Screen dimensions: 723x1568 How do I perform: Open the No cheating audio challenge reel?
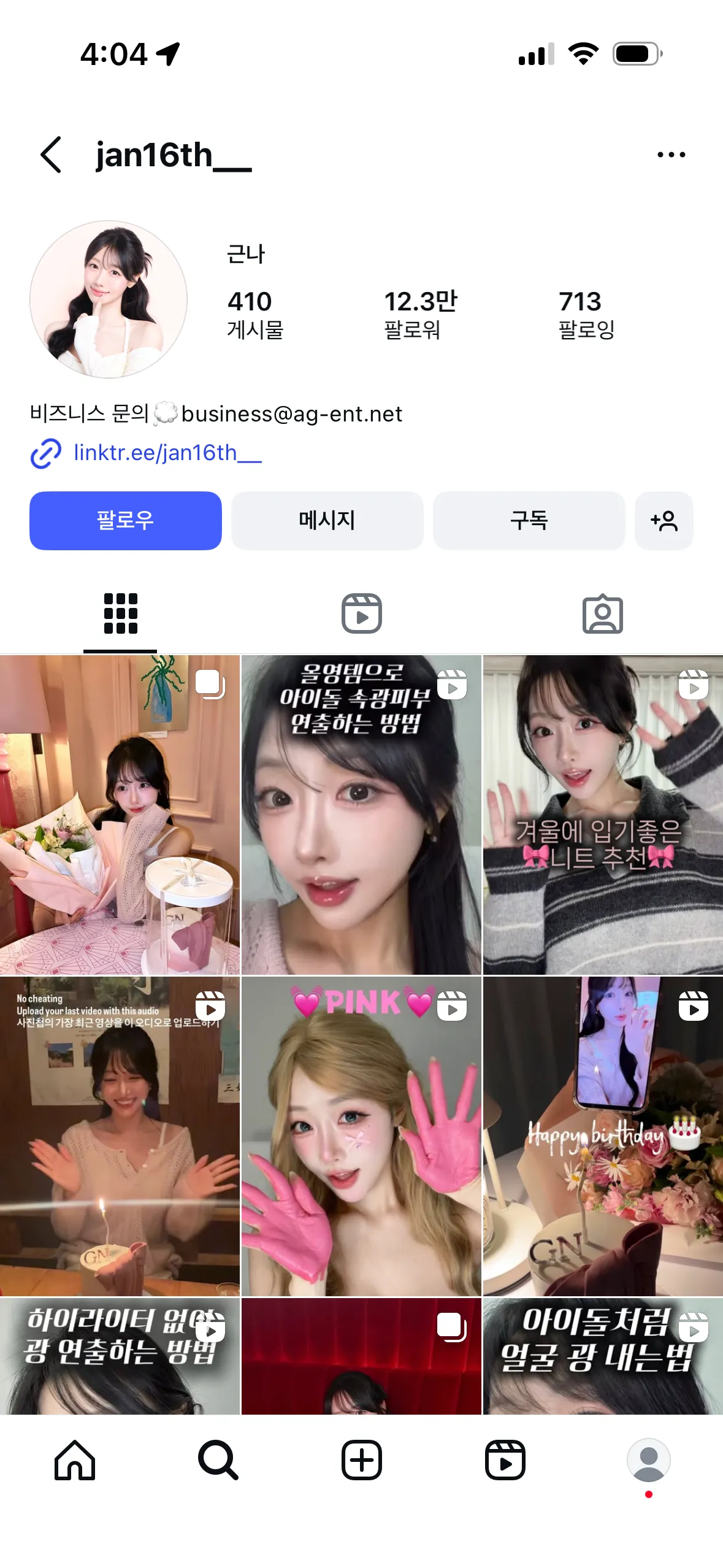[120, 1136]
